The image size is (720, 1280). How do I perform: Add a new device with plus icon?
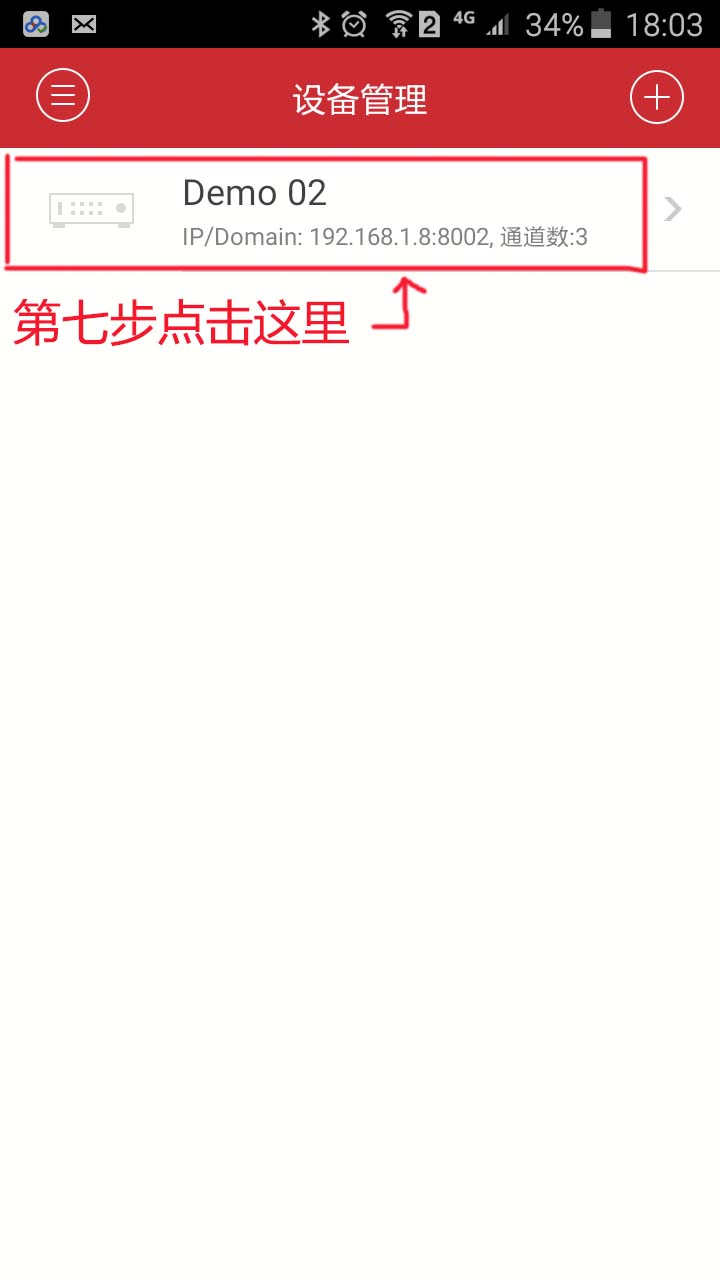pos(656,98)
